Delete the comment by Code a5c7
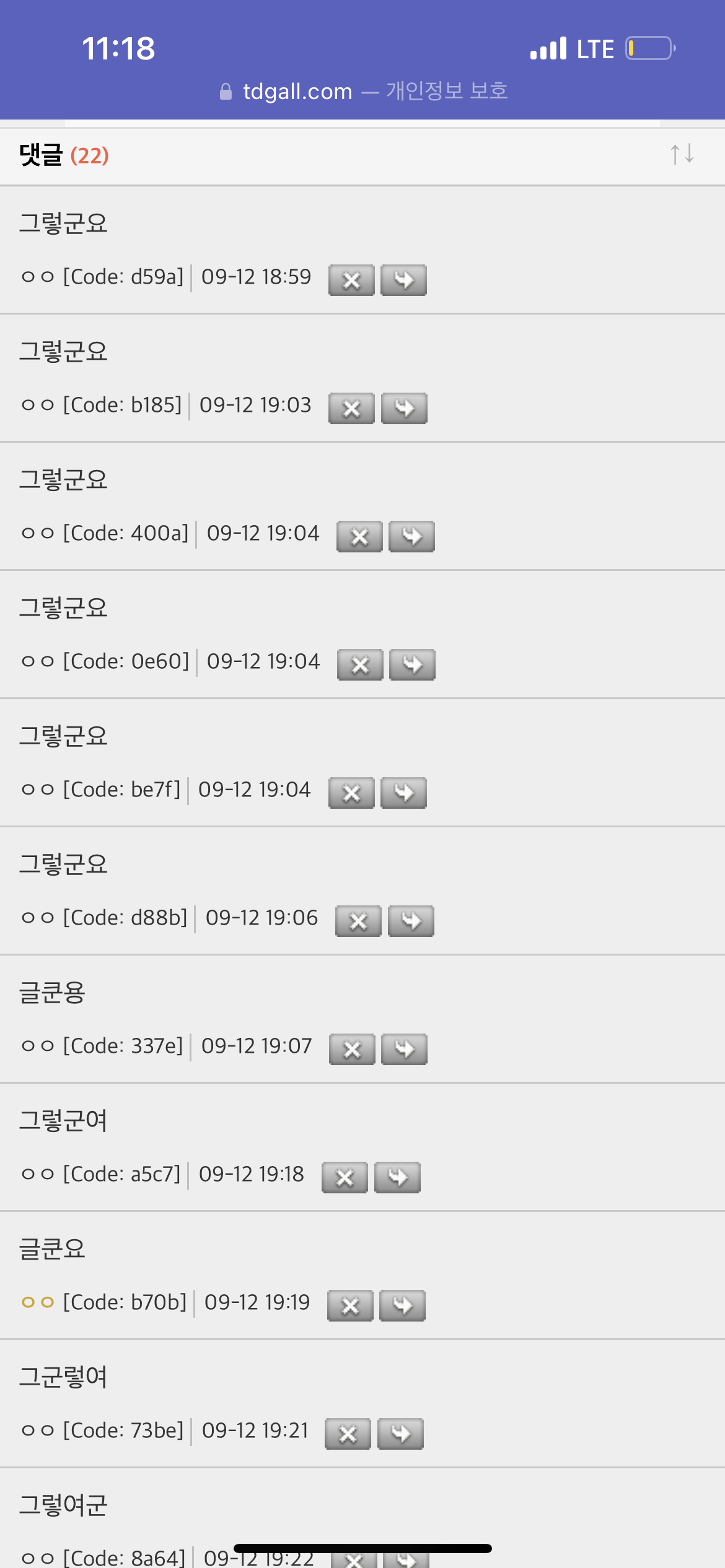725x1568 pixels. click(x=345, y=1178)
